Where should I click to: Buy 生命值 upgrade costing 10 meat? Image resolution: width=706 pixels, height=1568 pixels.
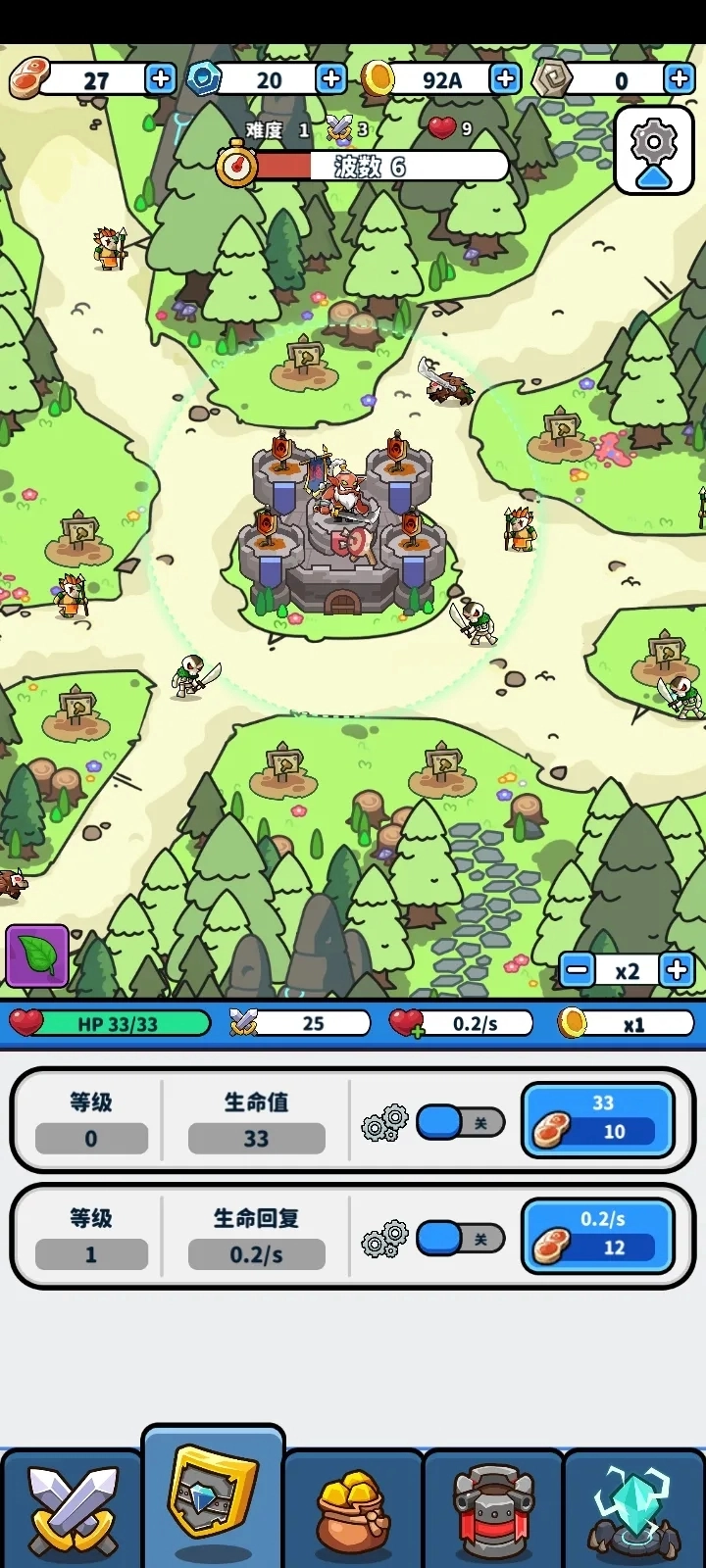point(598,1120)
